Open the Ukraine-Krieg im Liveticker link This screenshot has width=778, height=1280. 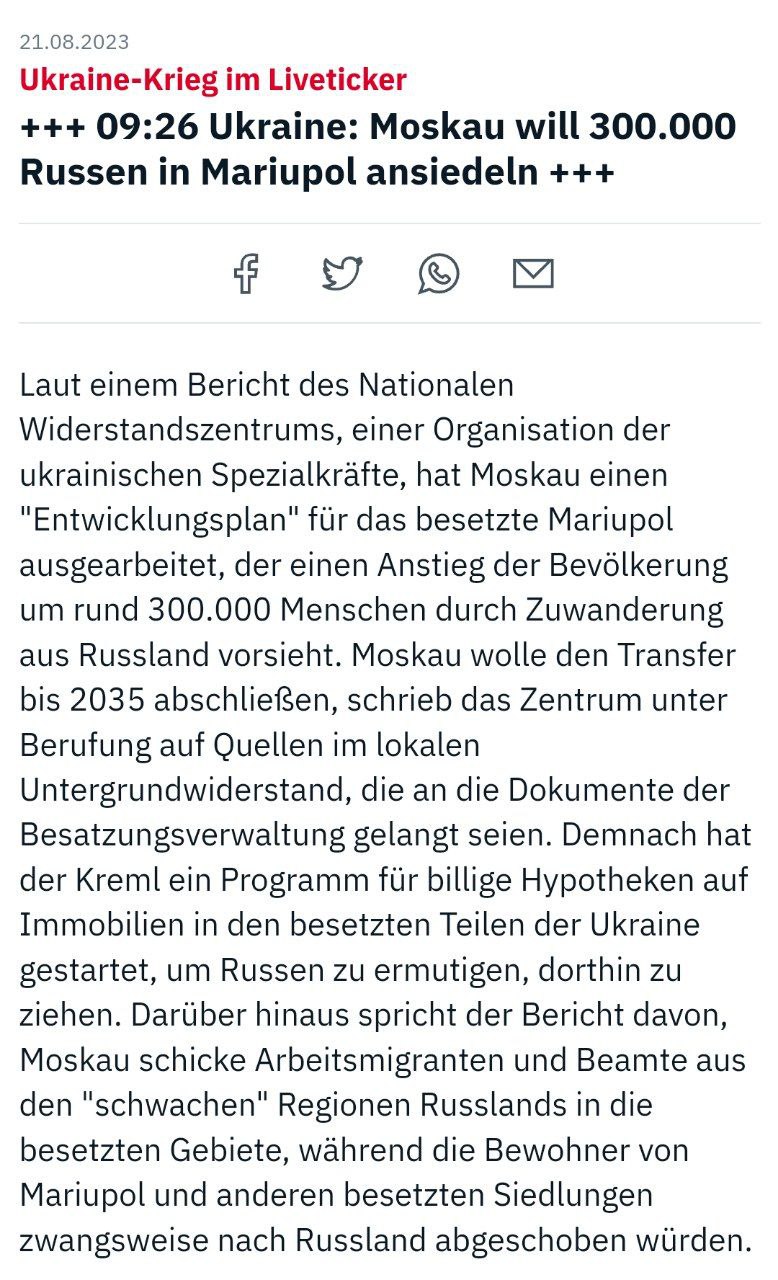[x=213, y=79]
